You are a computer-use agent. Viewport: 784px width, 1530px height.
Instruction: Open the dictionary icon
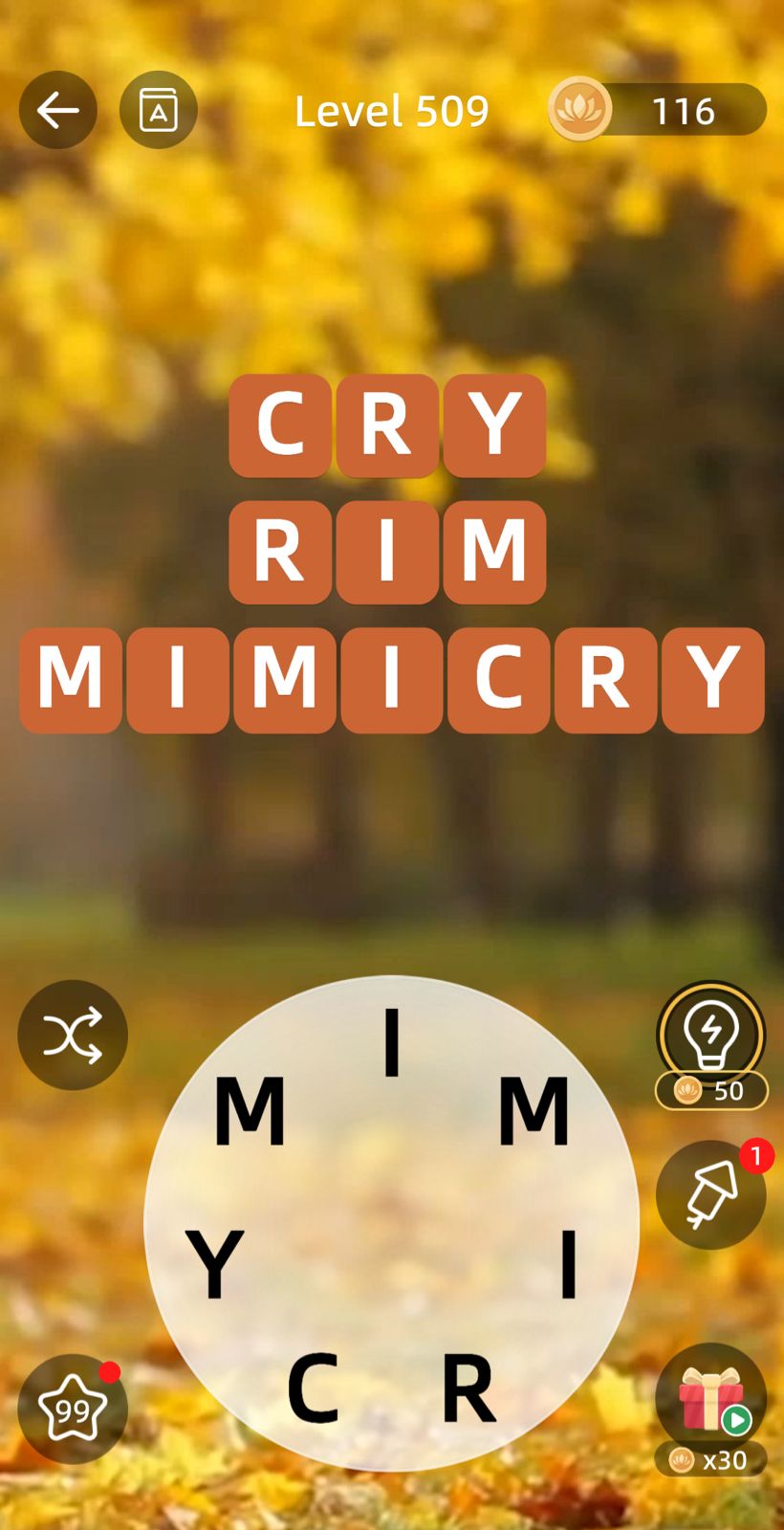(x=159, y=110)
